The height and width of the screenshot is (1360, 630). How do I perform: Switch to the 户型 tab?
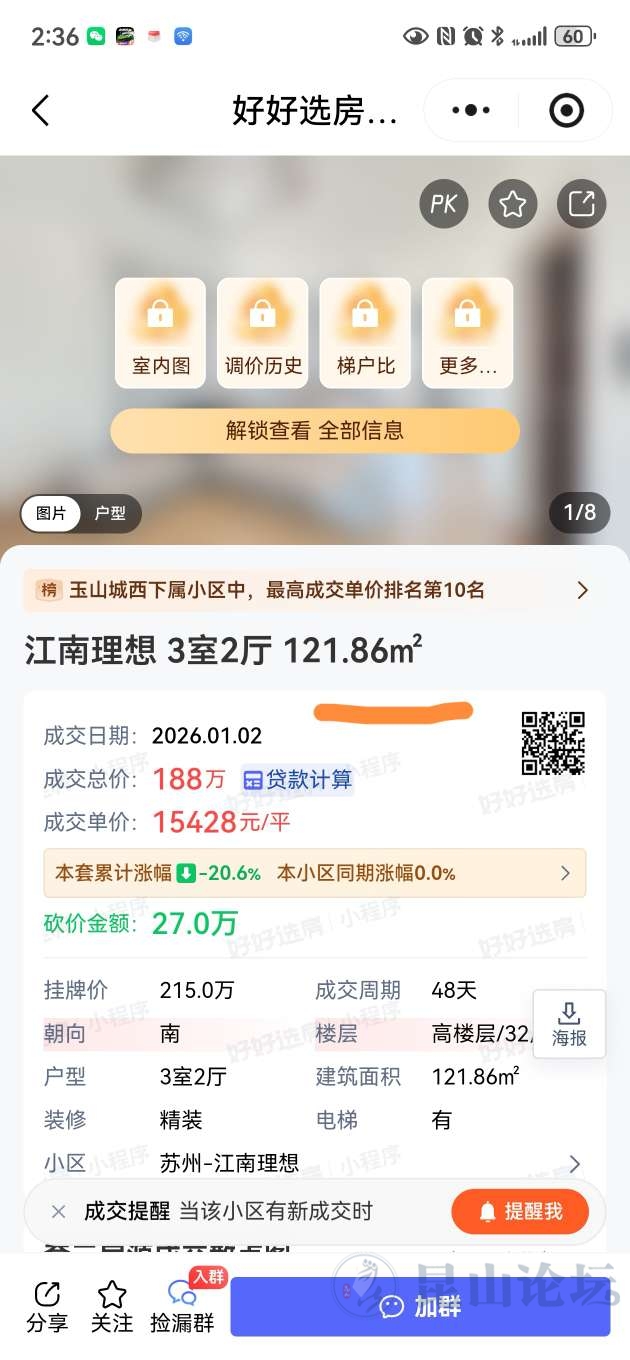(110, 513)
